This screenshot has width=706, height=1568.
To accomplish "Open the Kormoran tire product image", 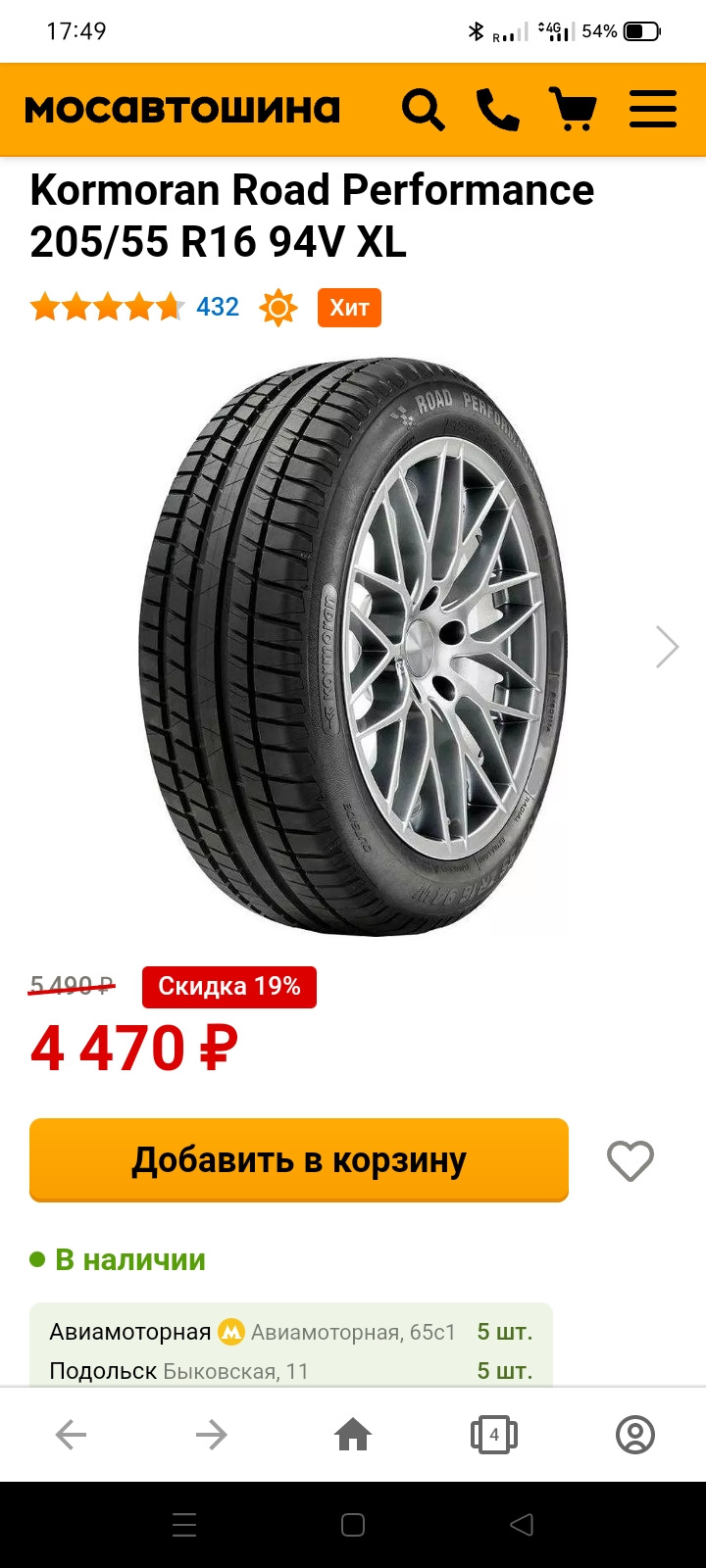I will coord(353,647).
